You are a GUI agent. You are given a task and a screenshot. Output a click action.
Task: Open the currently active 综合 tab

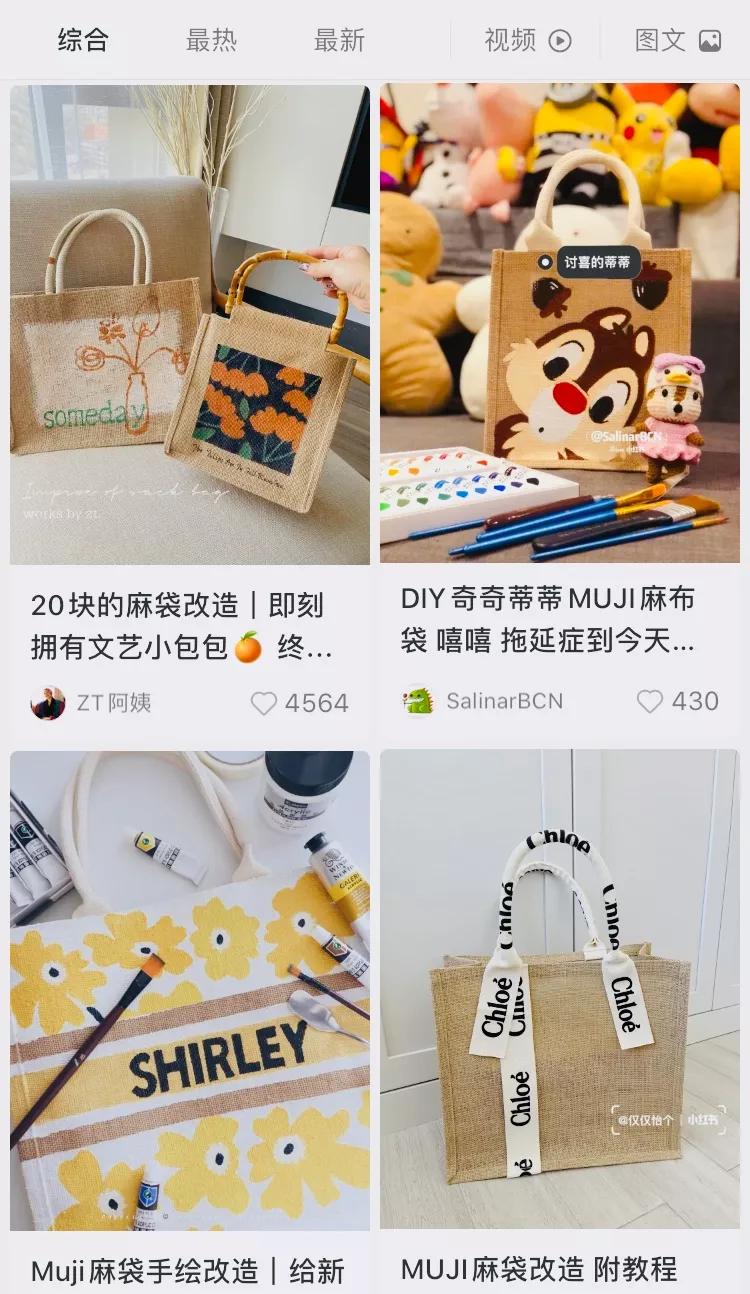(82, 40)
